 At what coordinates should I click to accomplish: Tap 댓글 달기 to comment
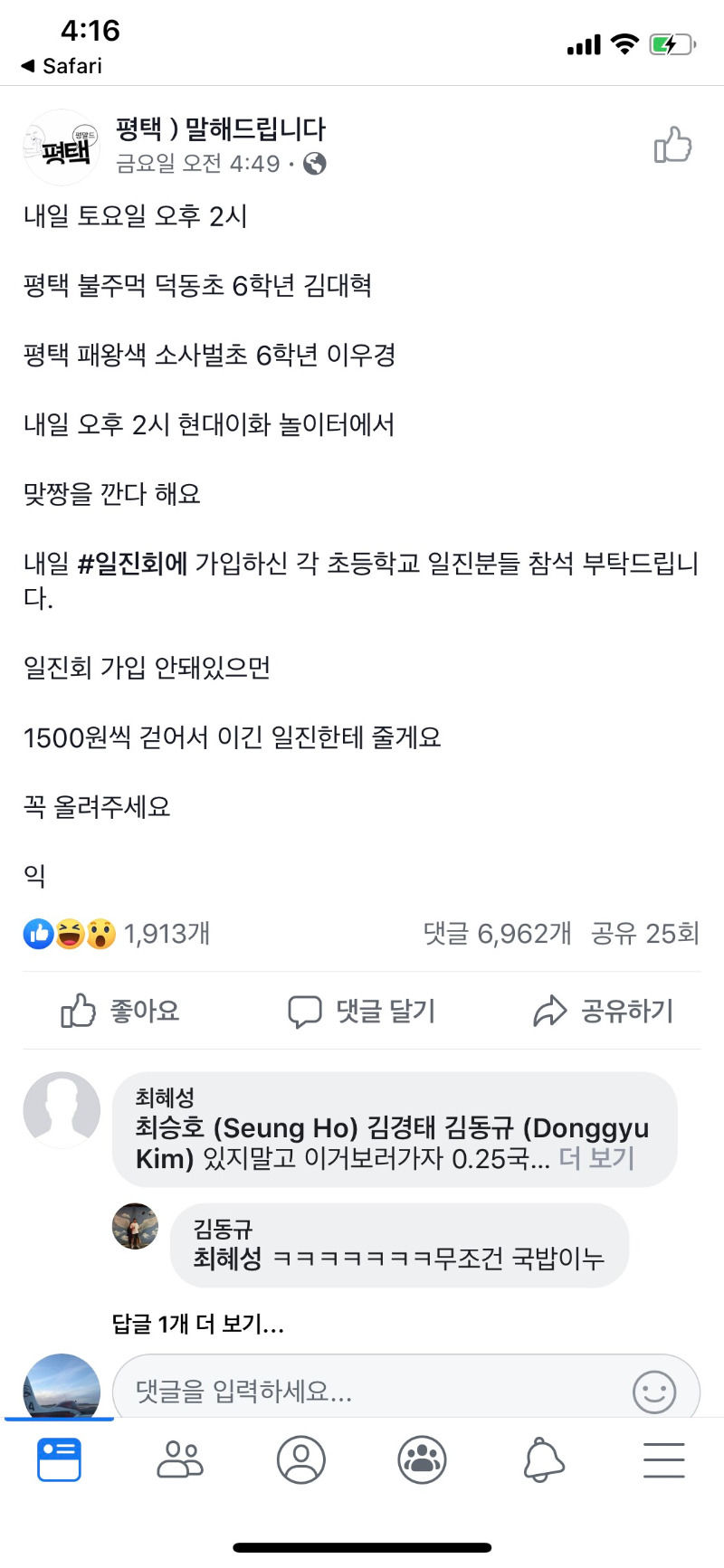[x=362, y=1011]
